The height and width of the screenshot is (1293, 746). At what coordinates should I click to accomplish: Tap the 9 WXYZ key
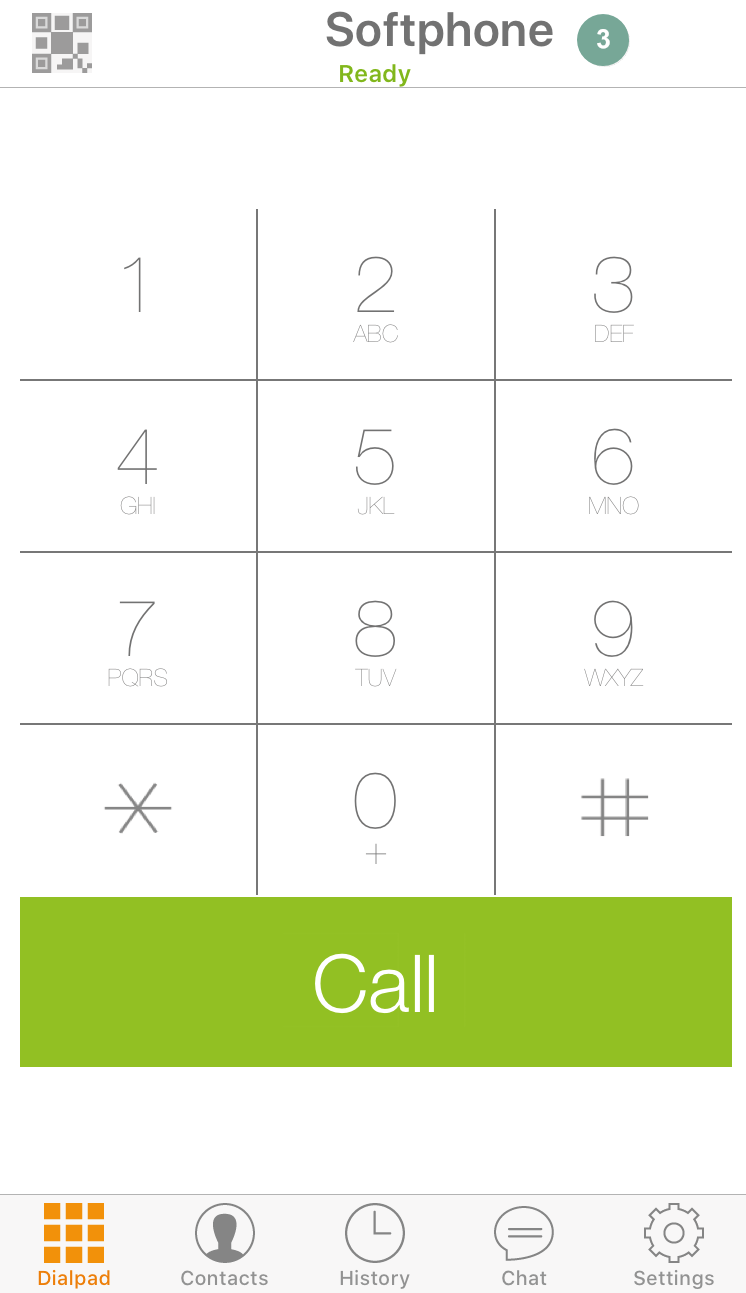tap(614, 638)
